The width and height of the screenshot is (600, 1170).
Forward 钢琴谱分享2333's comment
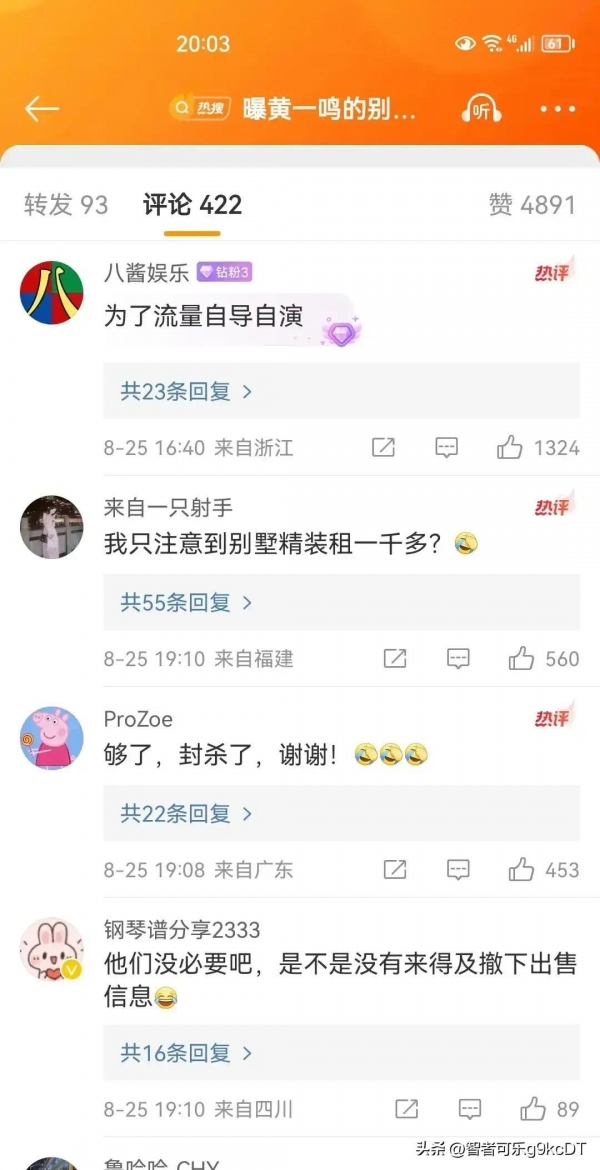406,1109
